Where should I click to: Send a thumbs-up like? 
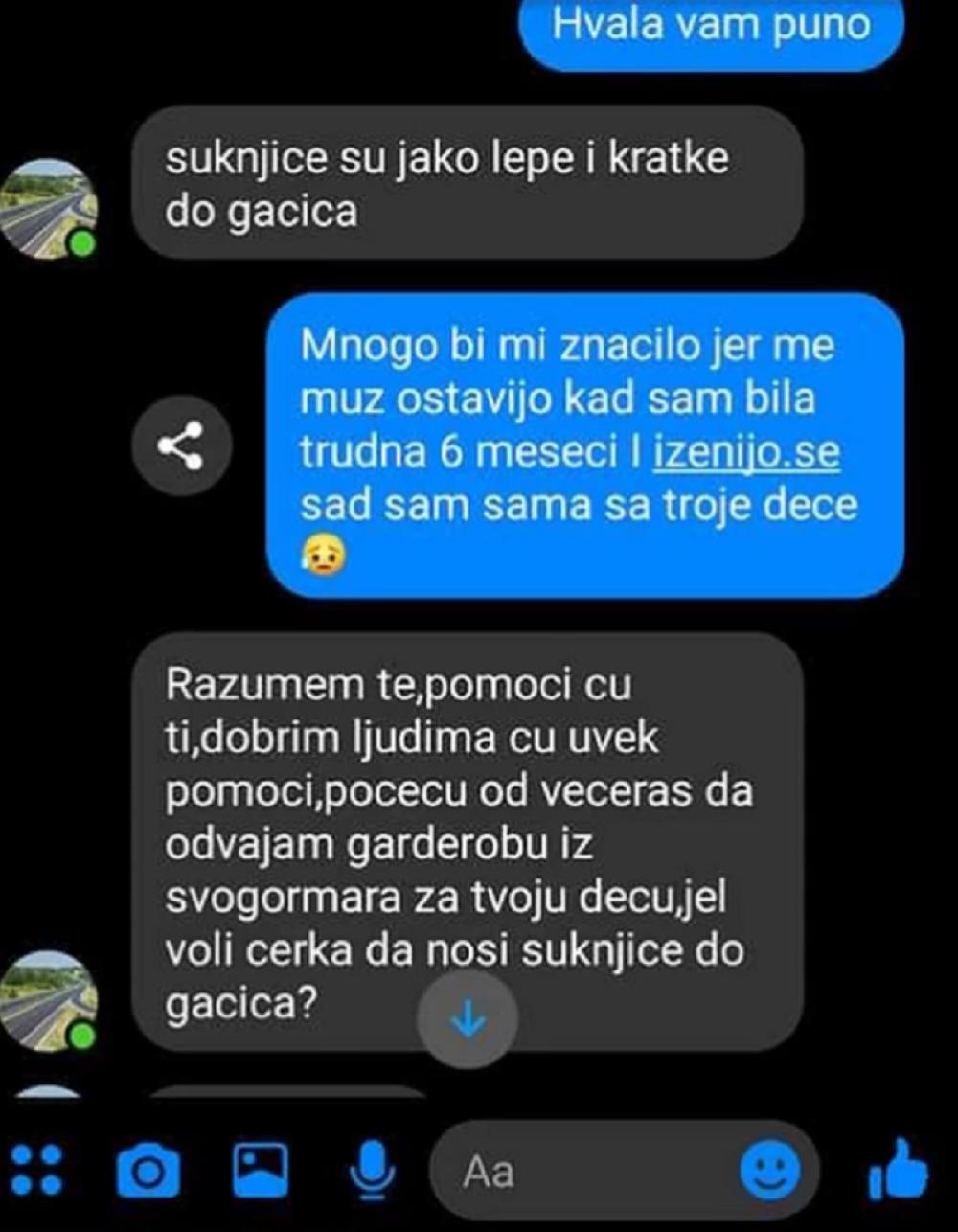point(898,1170)
